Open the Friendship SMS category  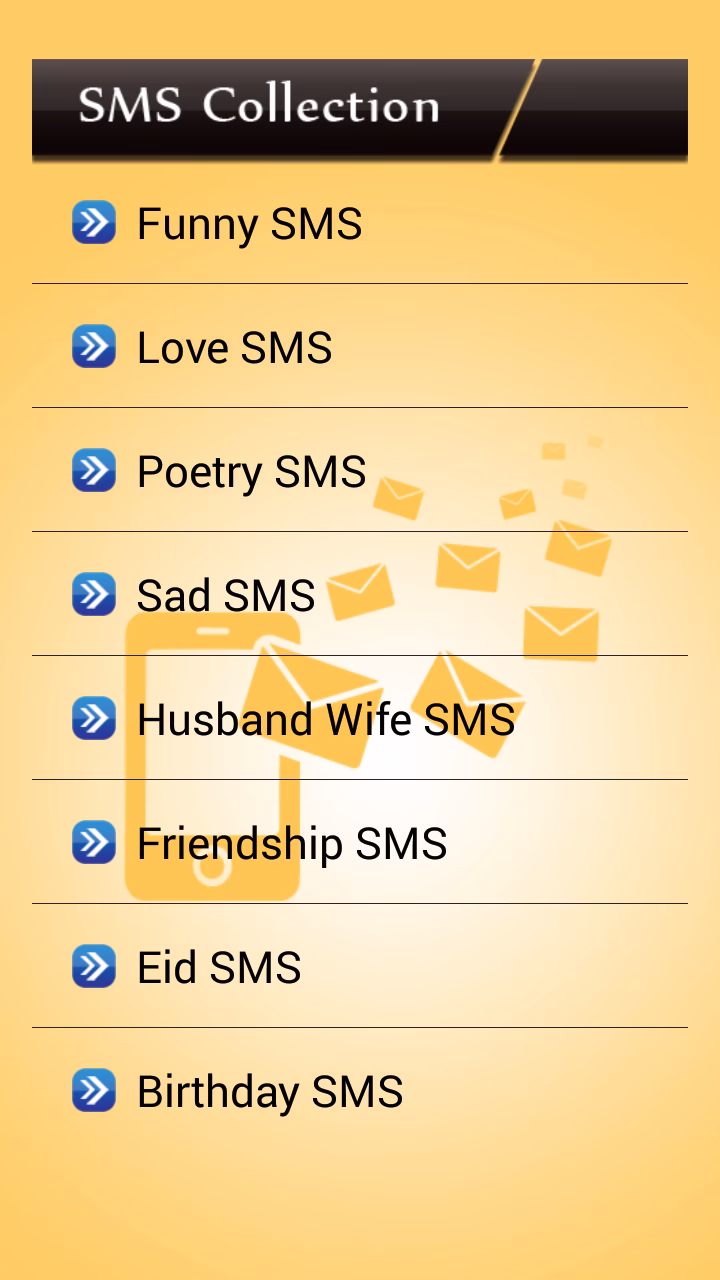(291, 842)
